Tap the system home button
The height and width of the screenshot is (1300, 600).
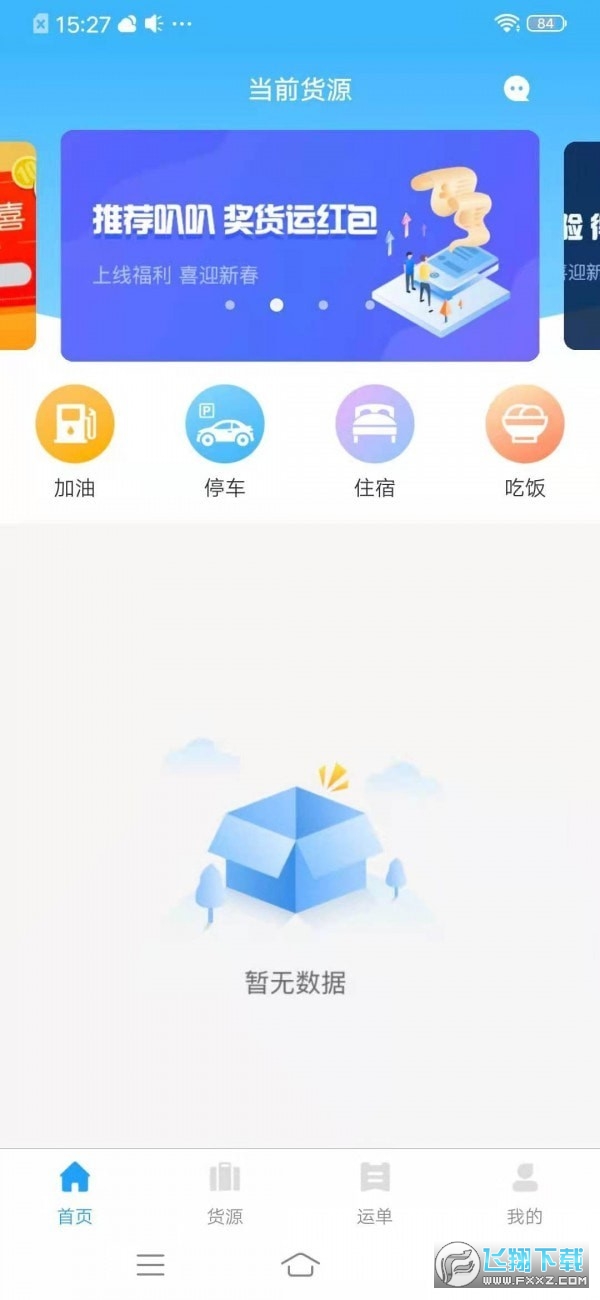click(x=300, y=1265)
